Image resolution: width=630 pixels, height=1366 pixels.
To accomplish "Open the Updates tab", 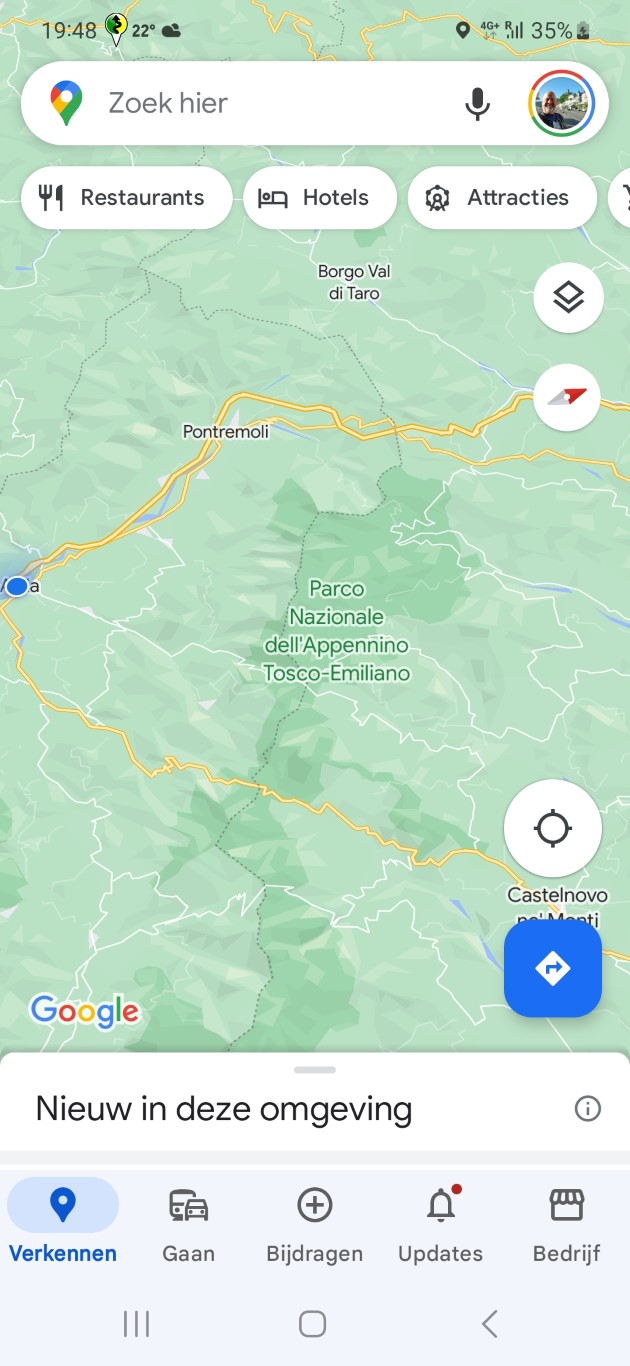I will pyautogui.click(x=440, y=1225).
